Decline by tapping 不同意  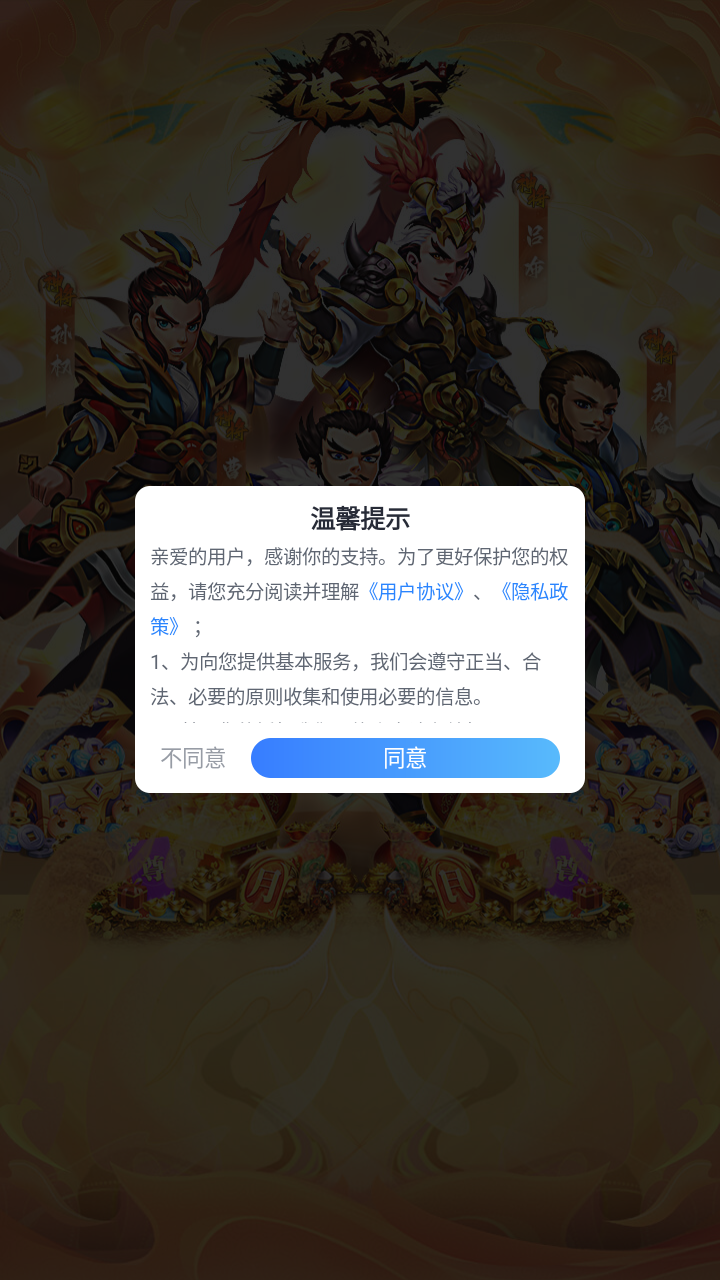click(193, 758)
